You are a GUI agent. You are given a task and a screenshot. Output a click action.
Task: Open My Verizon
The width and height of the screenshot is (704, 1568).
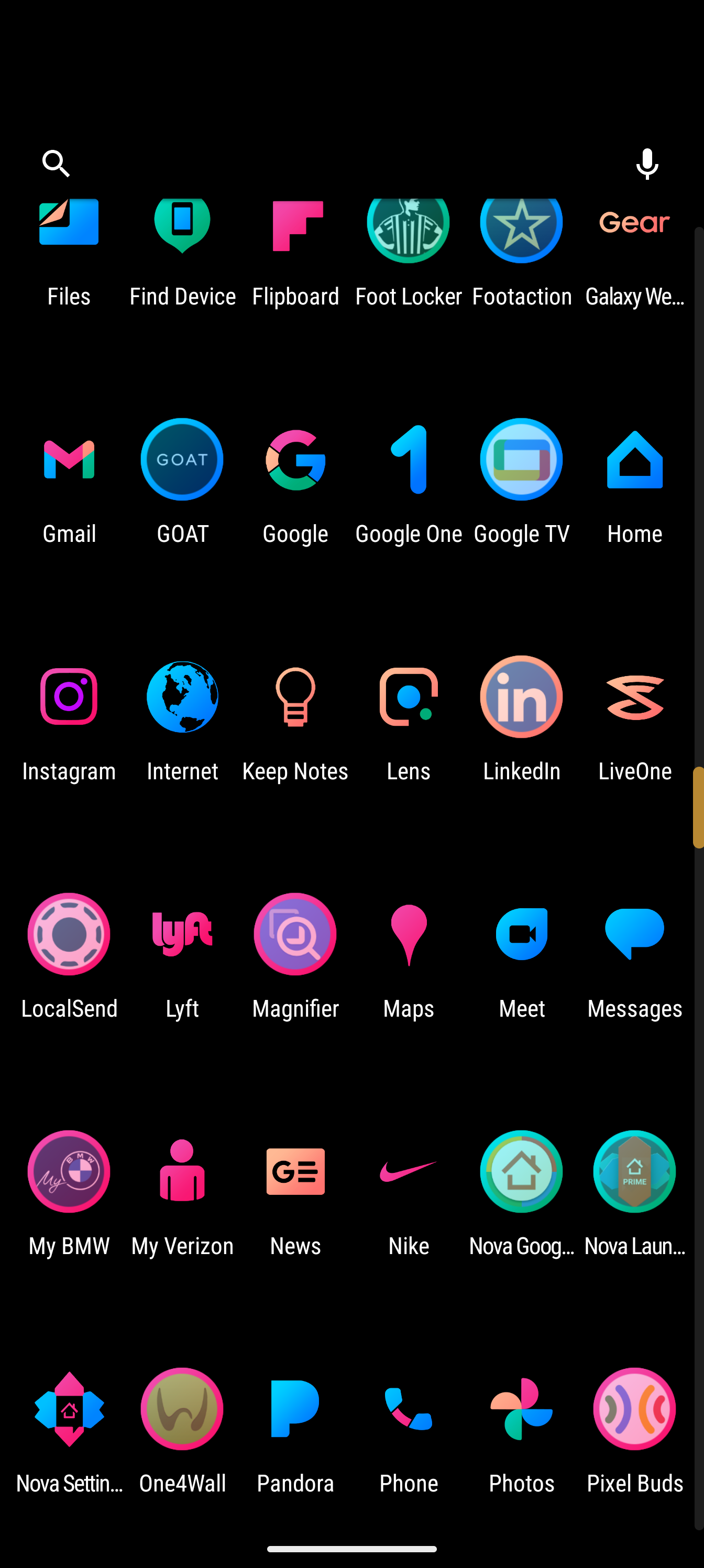182,1193
